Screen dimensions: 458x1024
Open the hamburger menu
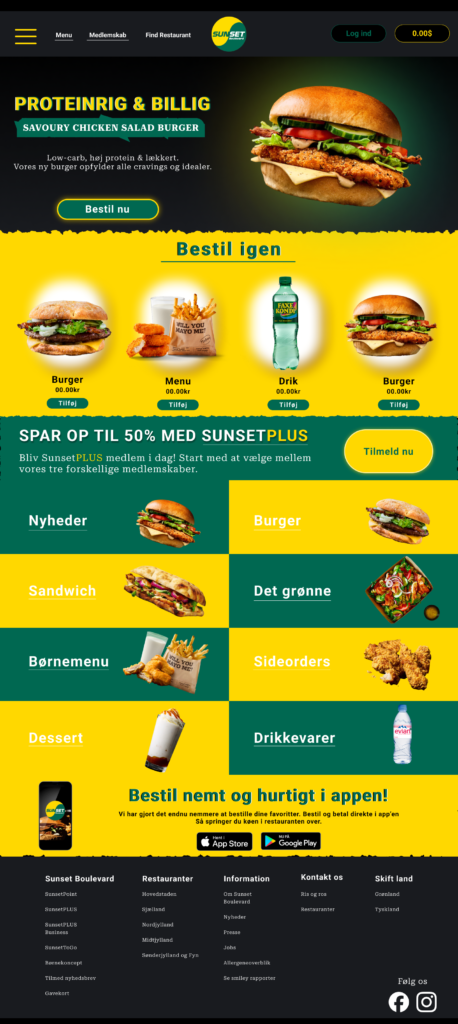25,36
